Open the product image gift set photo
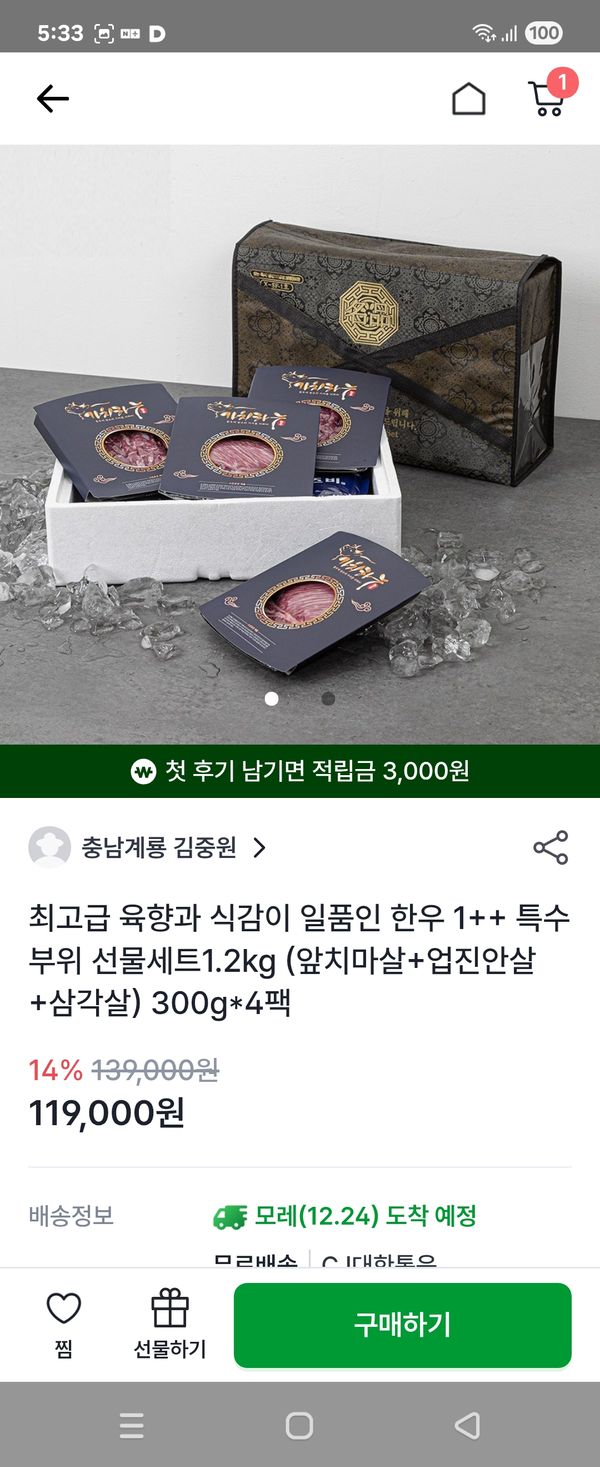The height and width of the screenshot is (1467, 600). (300, 440)
